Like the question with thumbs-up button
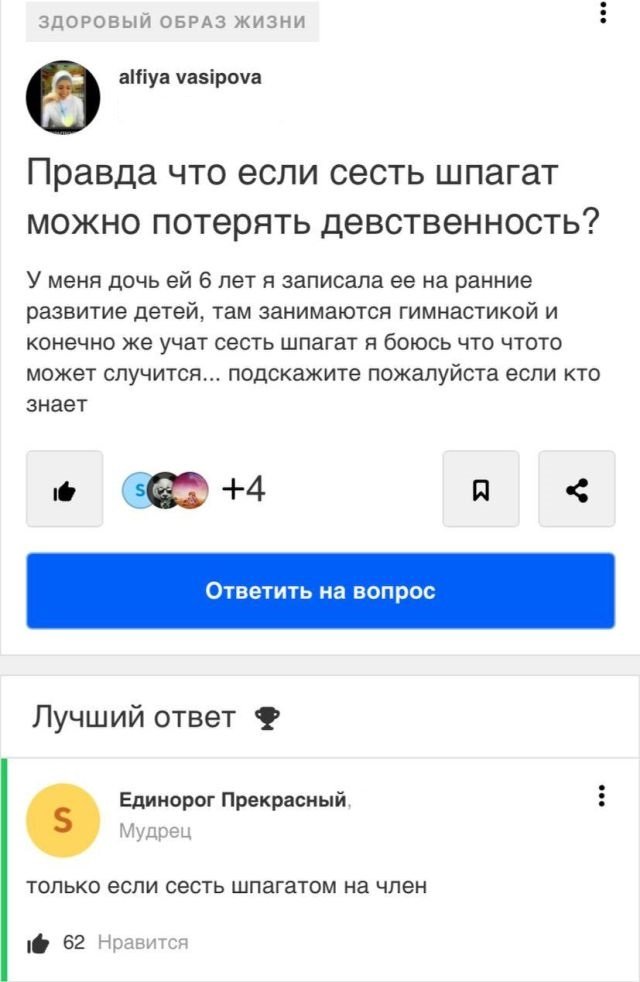The image size is (640, 982). click(64, 489)
